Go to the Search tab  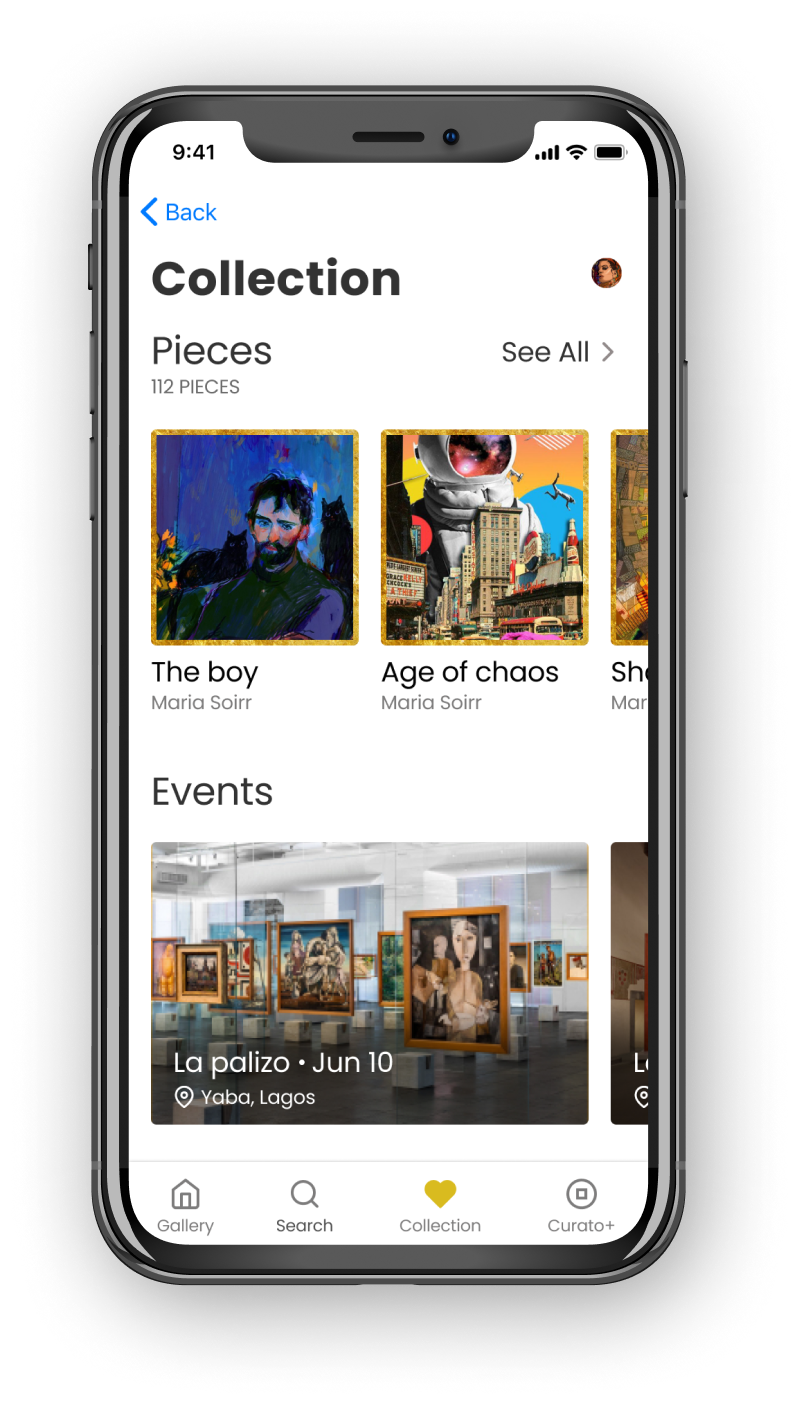click(304, 1205)
